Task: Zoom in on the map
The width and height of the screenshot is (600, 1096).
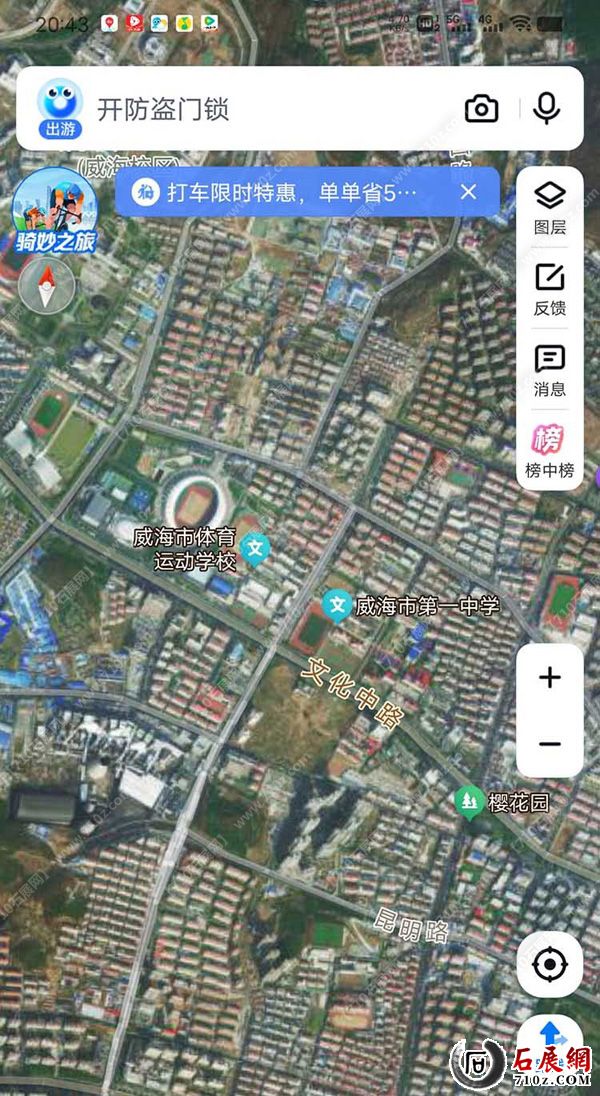Action: coord(549,678)
